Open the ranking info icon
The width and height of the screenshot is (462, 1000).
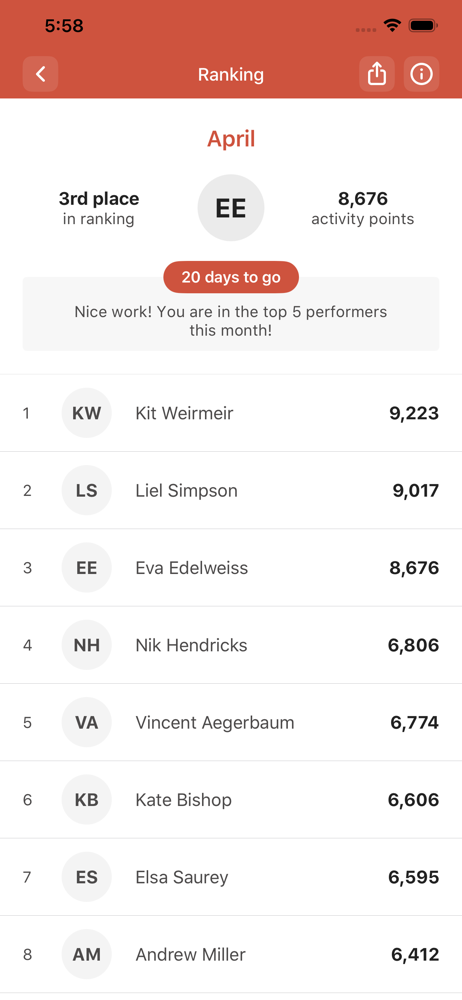click(421, 74)
